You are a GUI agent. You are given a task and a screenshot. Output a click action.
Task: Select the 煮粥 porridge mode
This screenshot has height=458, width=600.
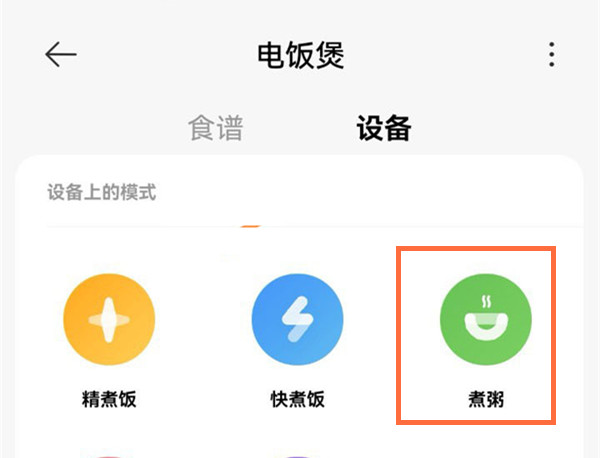coord(486,320)
